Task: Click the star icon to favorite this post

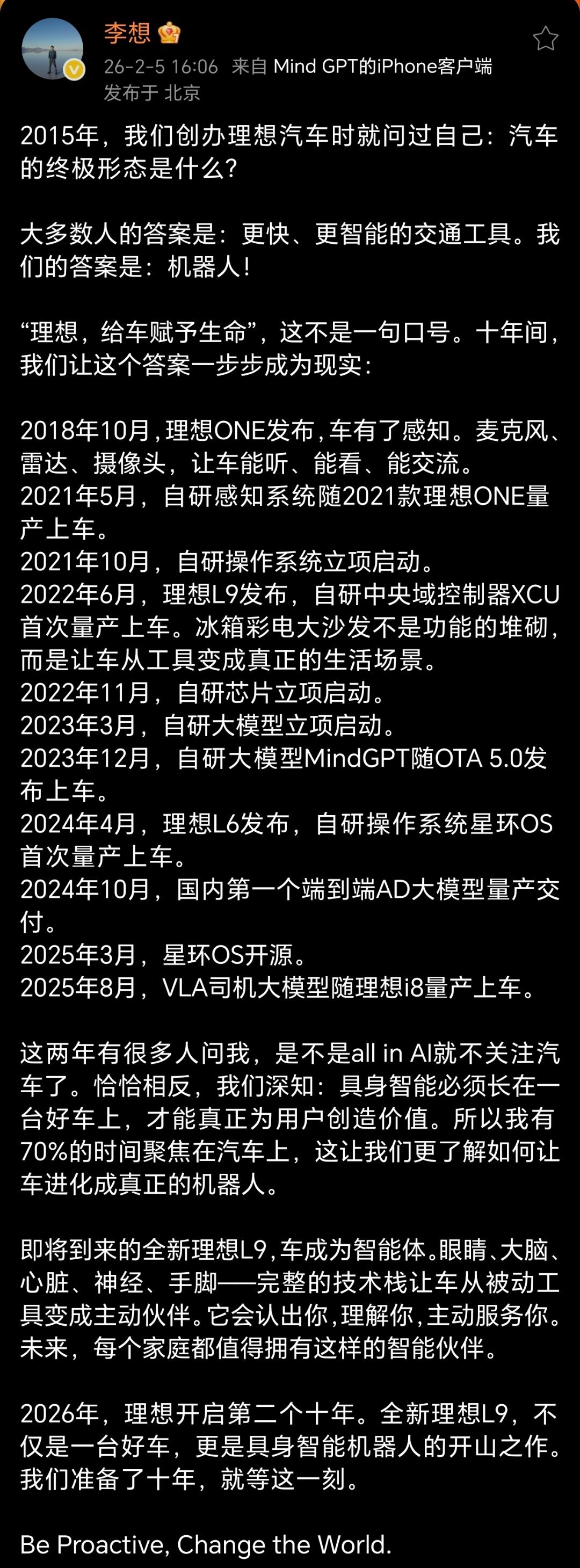Action: (547, 37)
